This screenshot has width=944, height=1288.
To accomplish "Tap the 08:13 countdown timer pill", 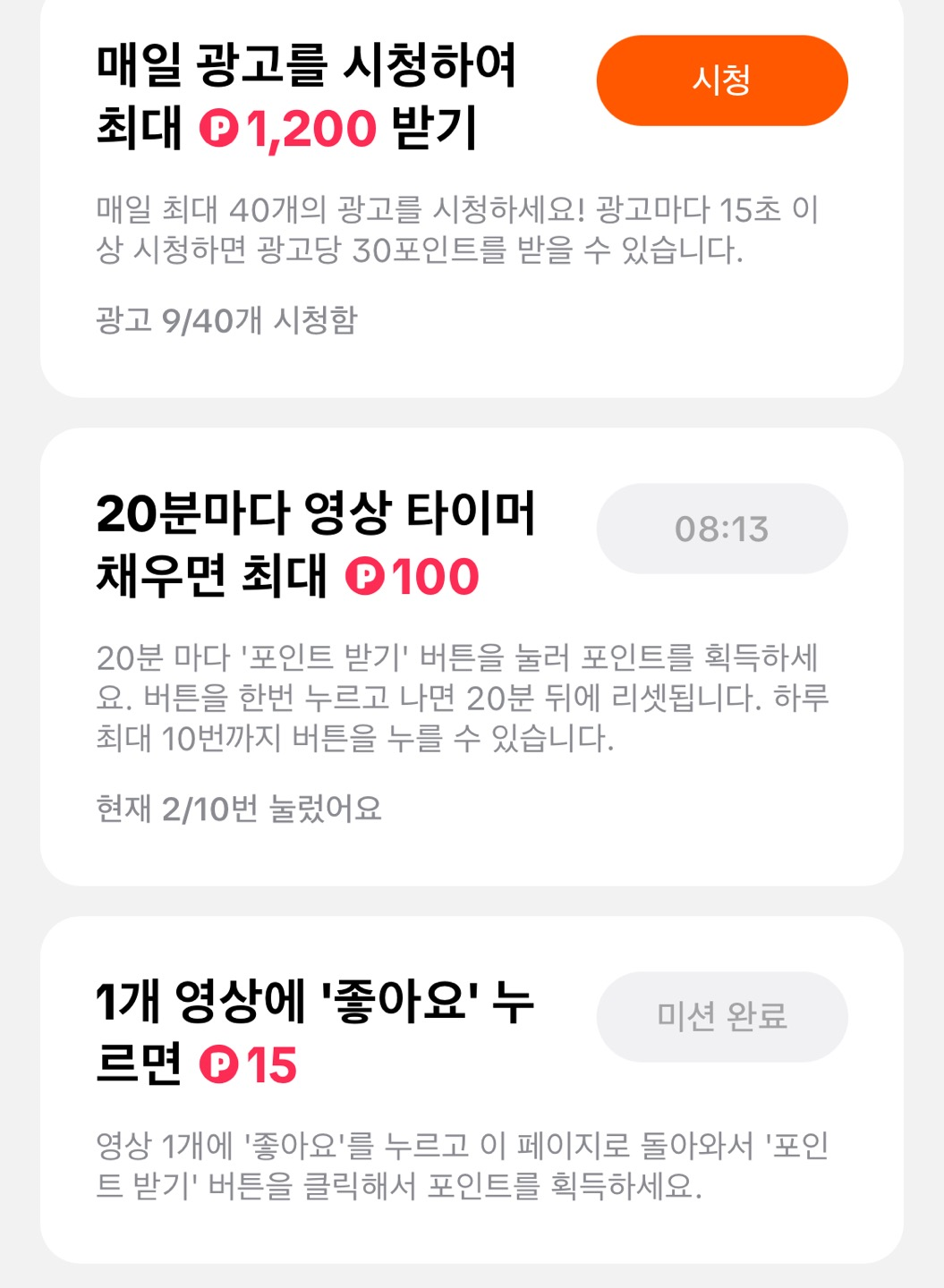I will pos(721,529).
